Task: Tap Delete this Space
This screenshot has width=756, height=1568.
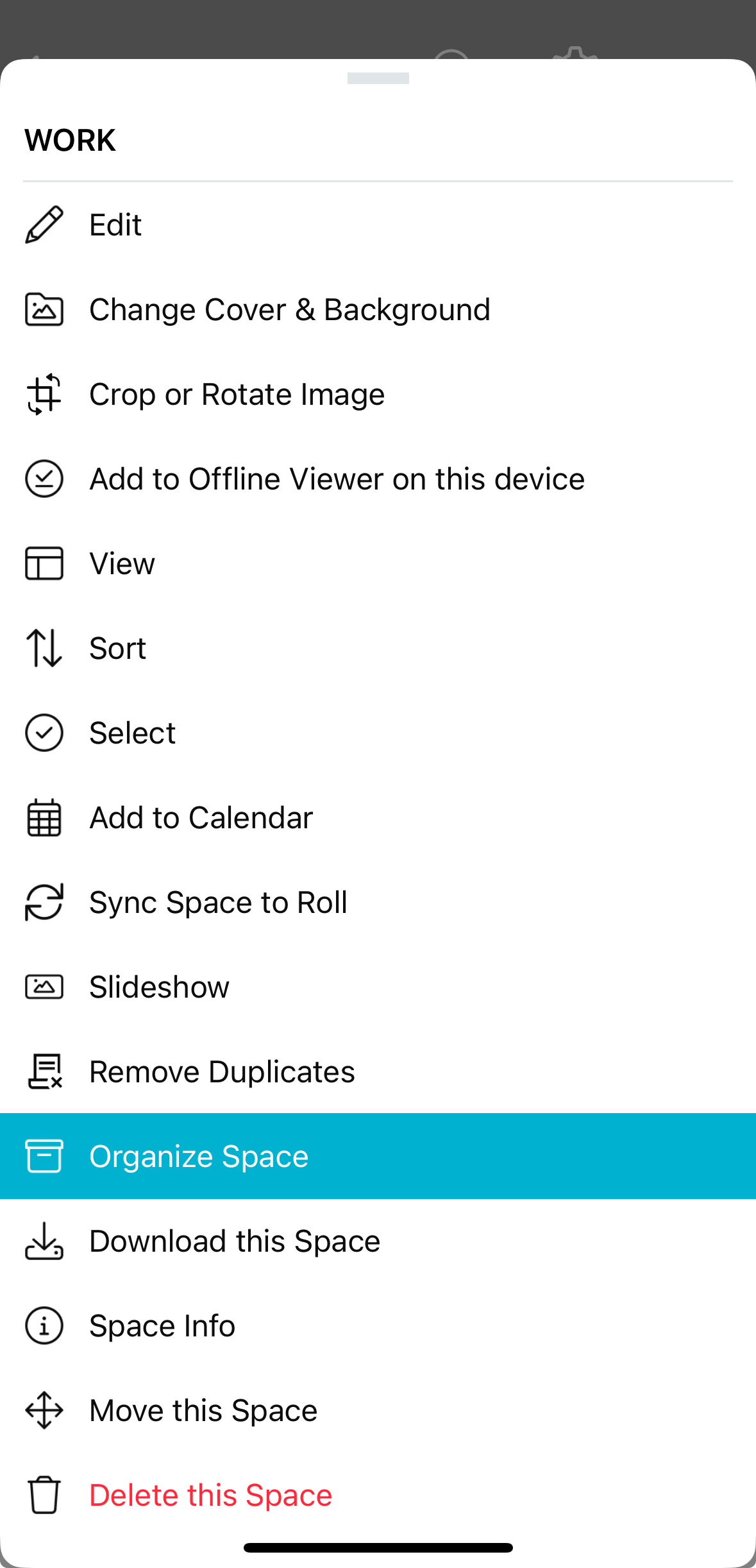Action: 210,1496
